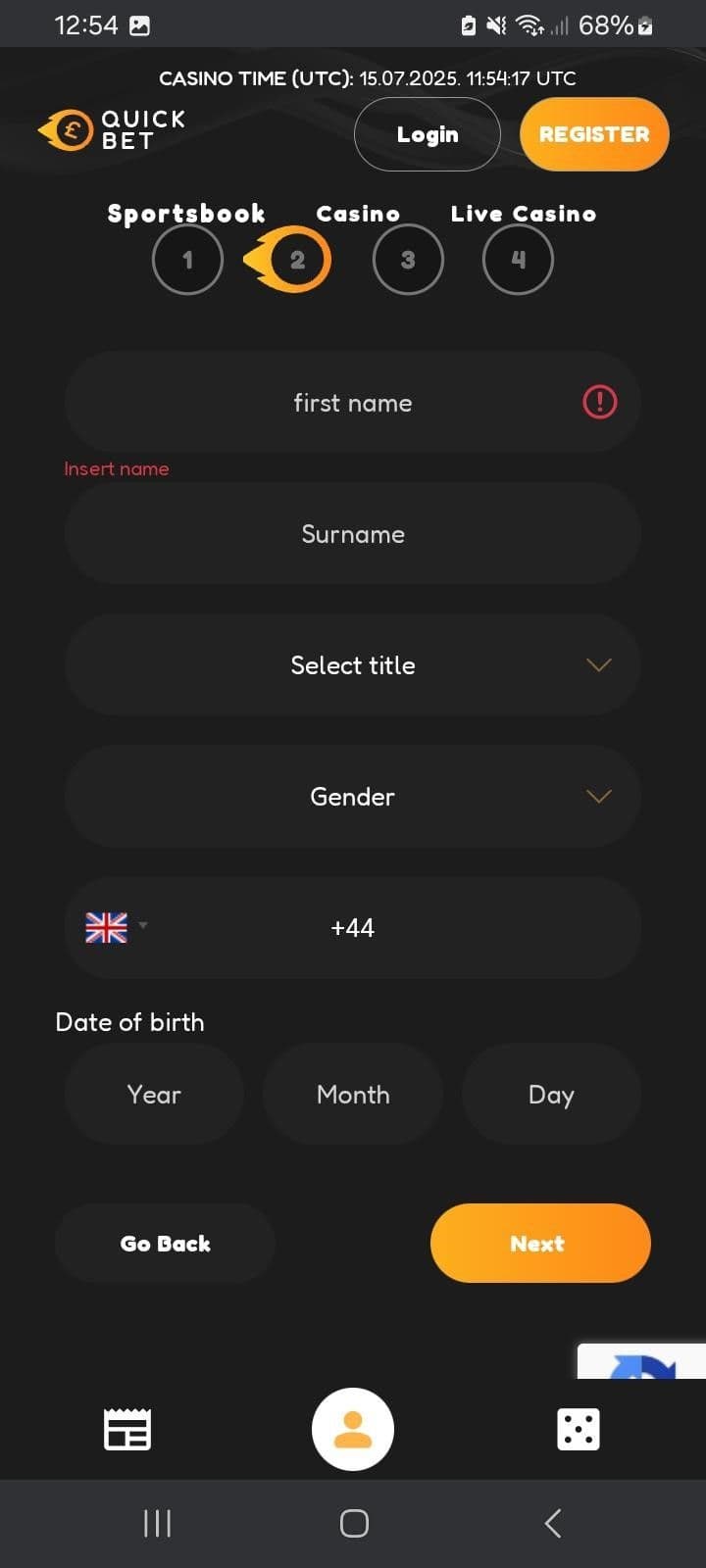
Task: Click the error alert icon in first name field
Action: (599, 402)
